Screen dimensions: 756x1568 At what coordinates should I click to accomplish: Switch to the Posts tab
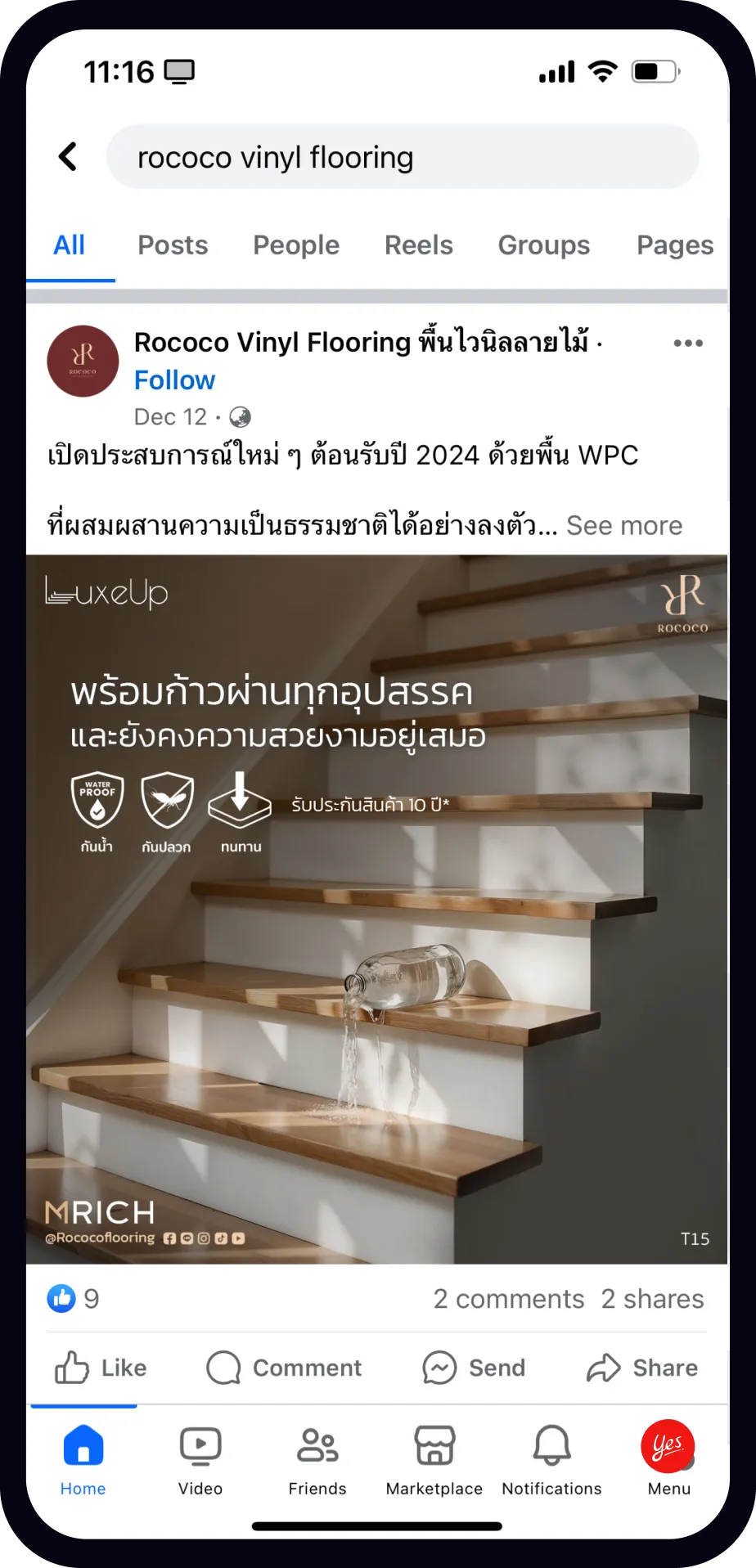click(x=173, y=245)
